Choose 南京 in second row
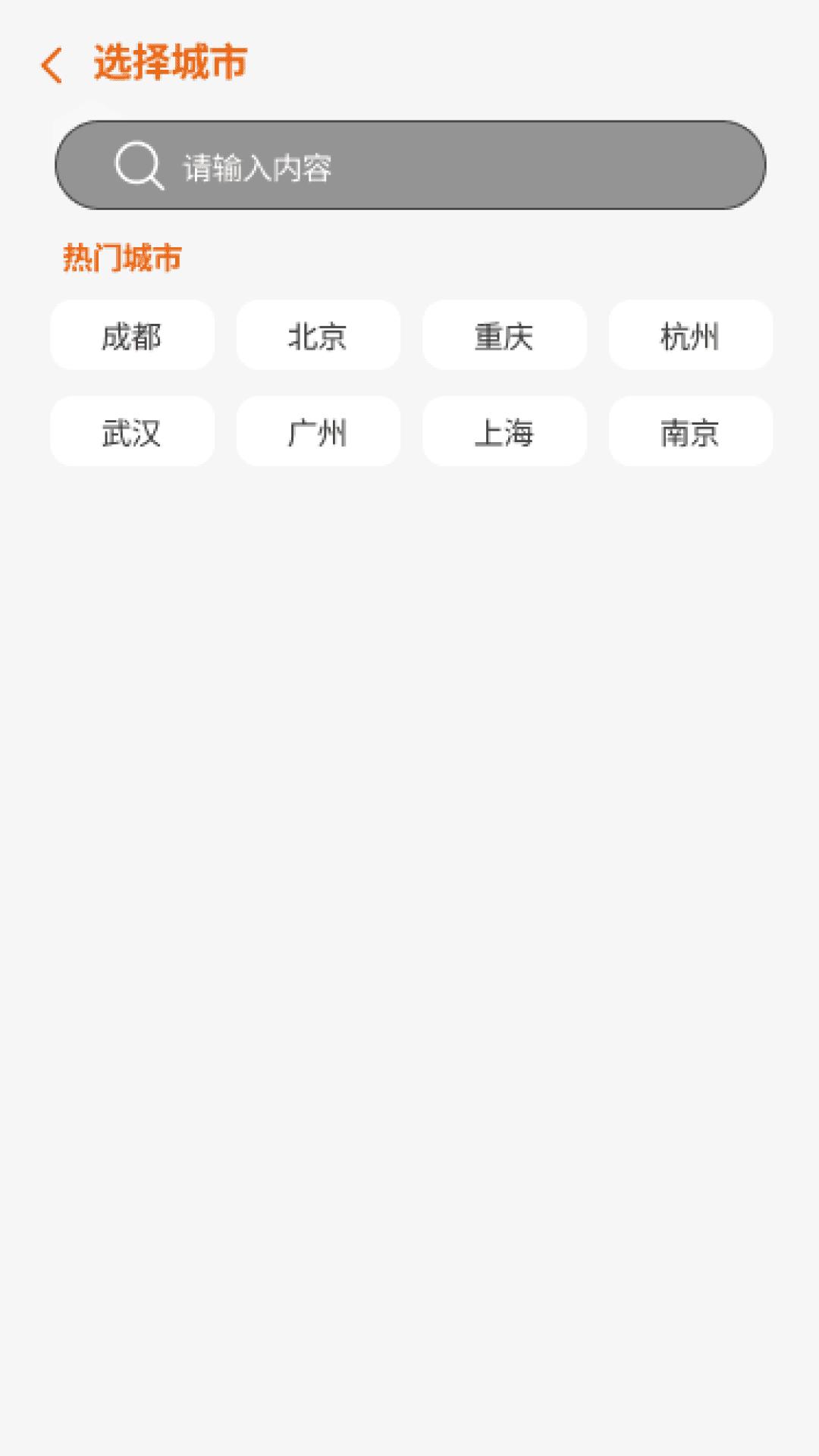Screen dimensions: 819x1456 pos(689,431)
